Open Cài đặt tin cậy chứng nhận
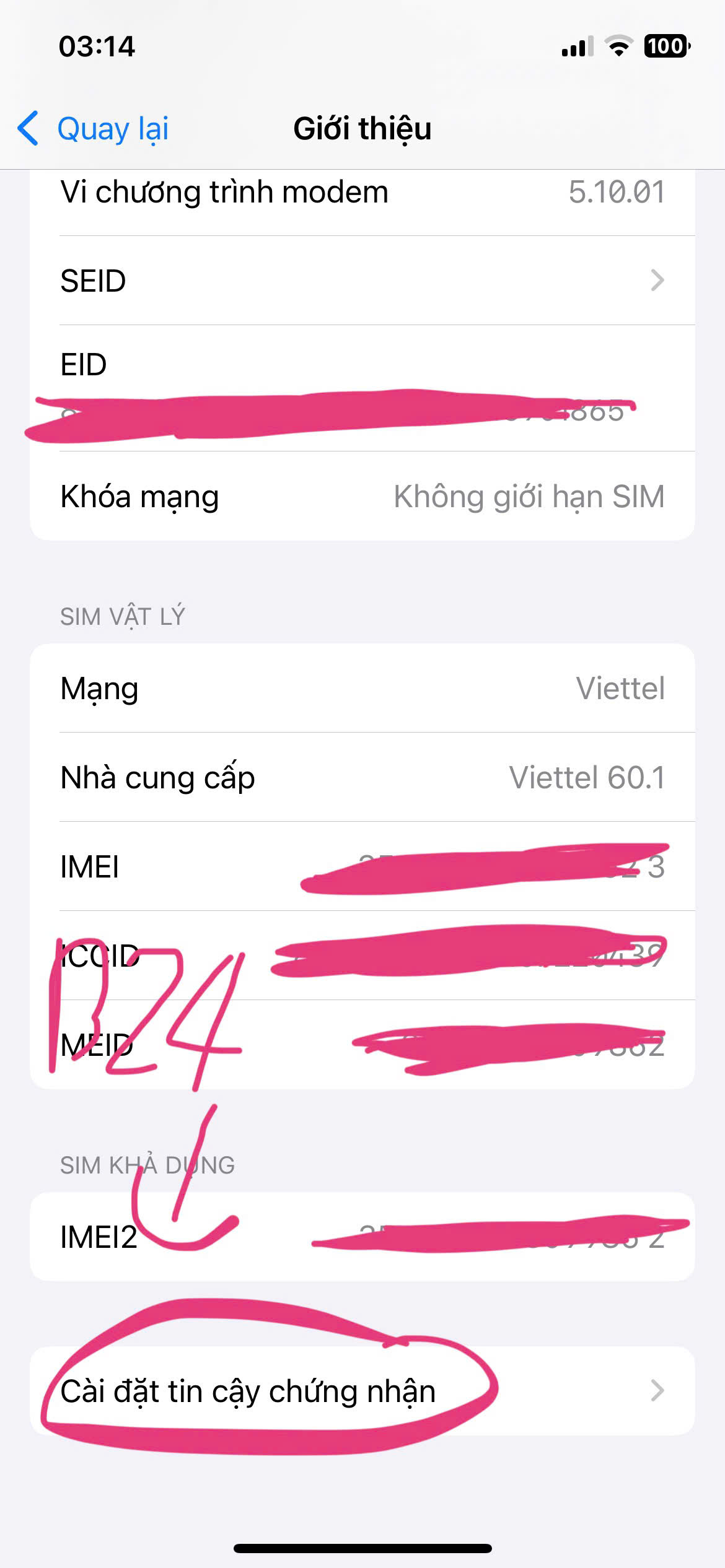 coord(362,1391)
